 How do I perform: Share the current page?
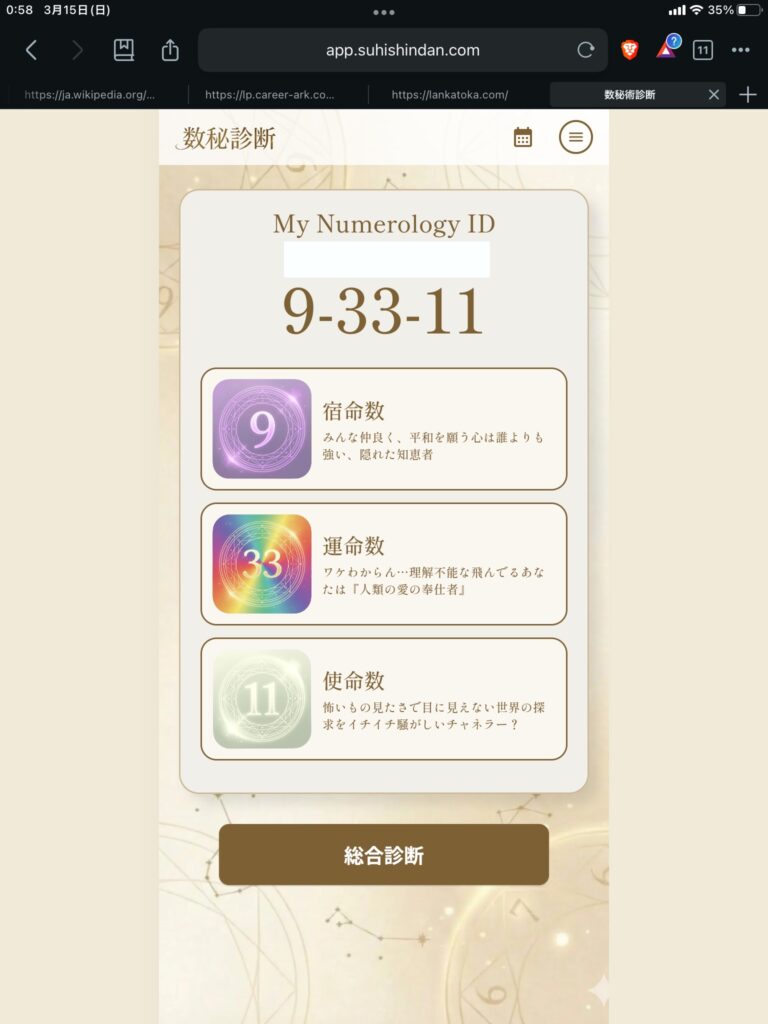point(170,50)
